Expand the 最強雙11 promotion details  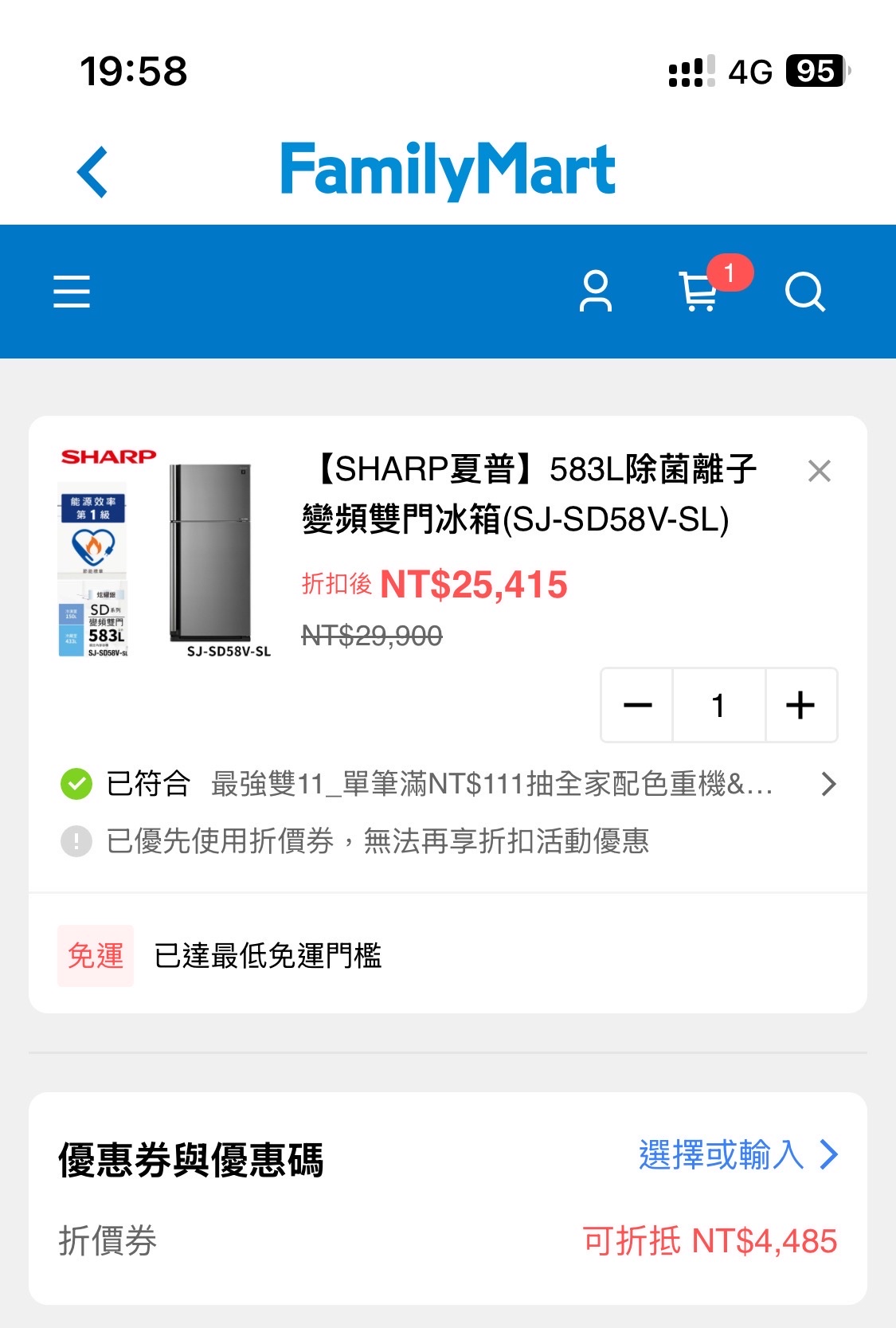(828, 784)
